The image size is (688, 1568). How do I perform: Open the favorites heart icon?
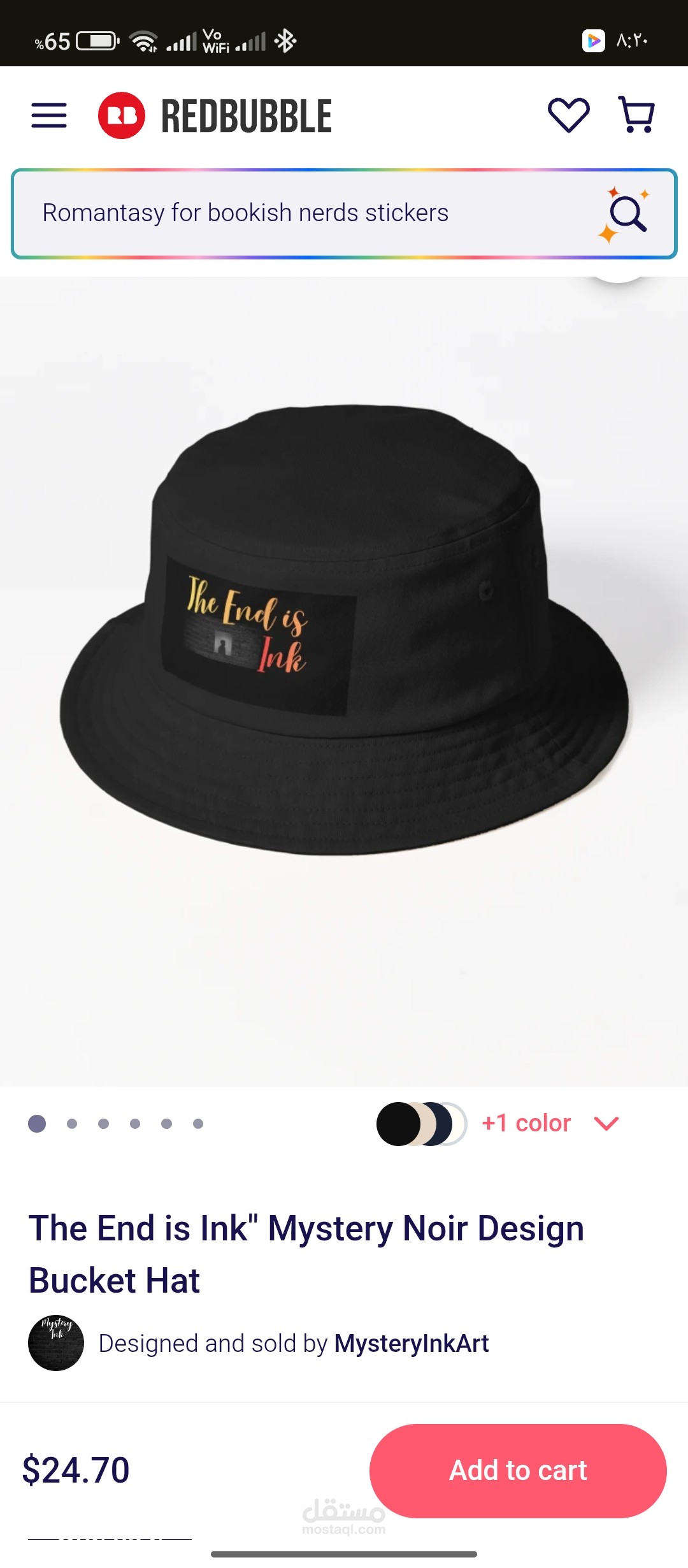pyautogui.click(x=568, y=115)
